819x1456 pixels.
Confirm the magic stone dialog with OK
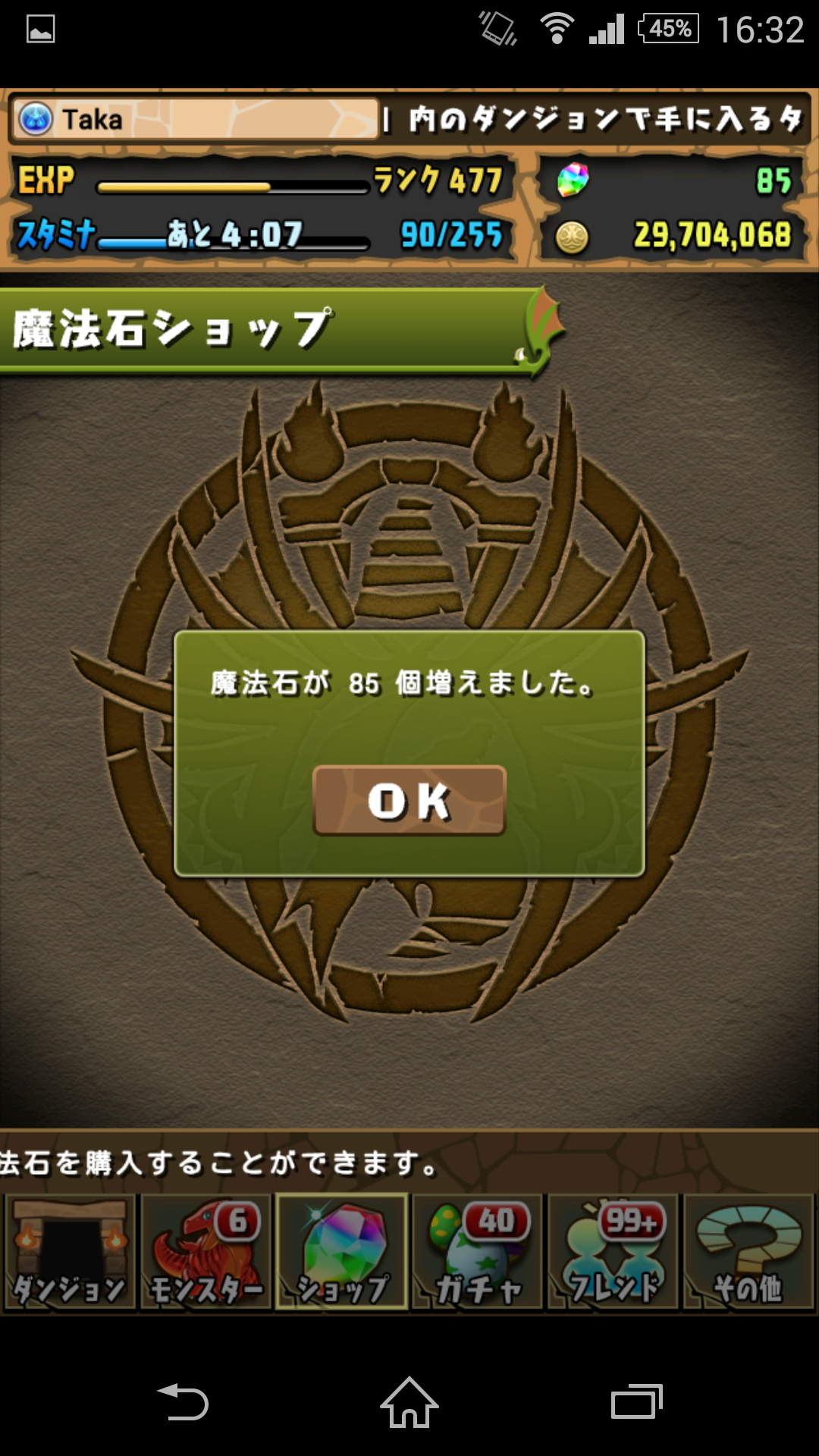(409, 800)
